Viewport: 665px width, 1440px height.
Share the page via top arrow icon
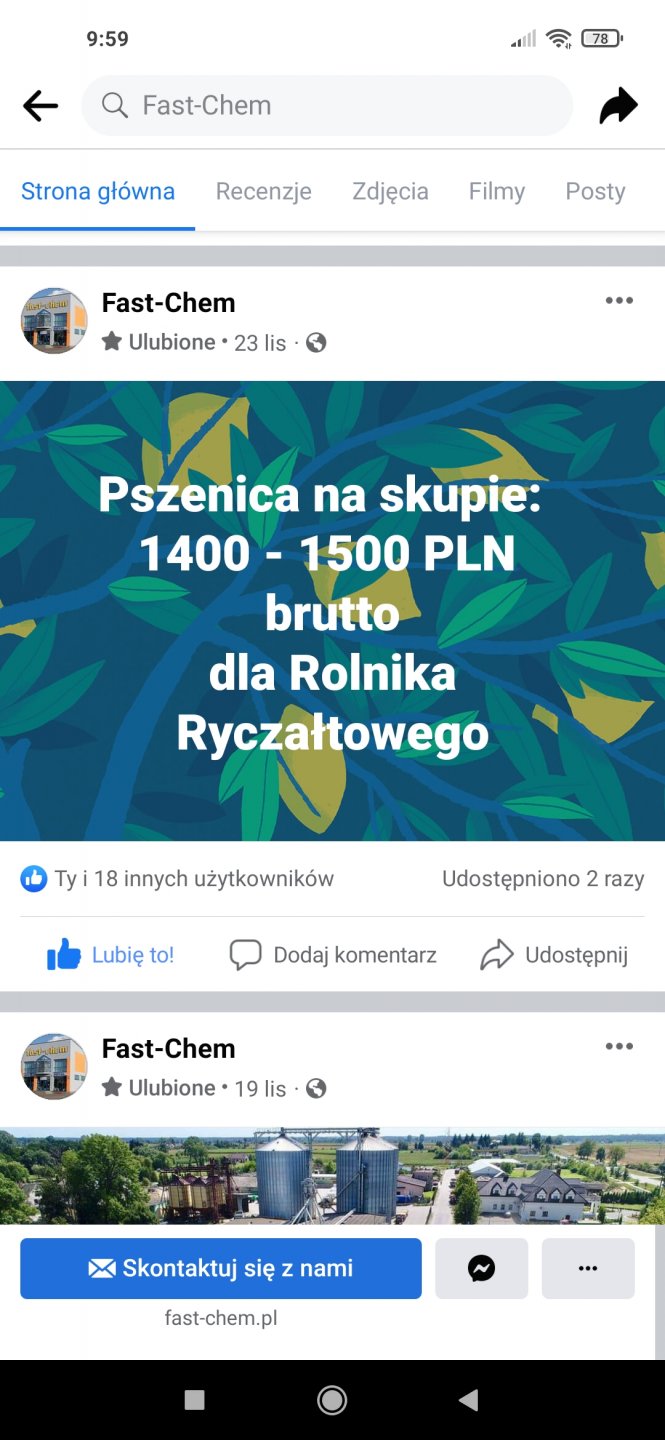[618, 105]
